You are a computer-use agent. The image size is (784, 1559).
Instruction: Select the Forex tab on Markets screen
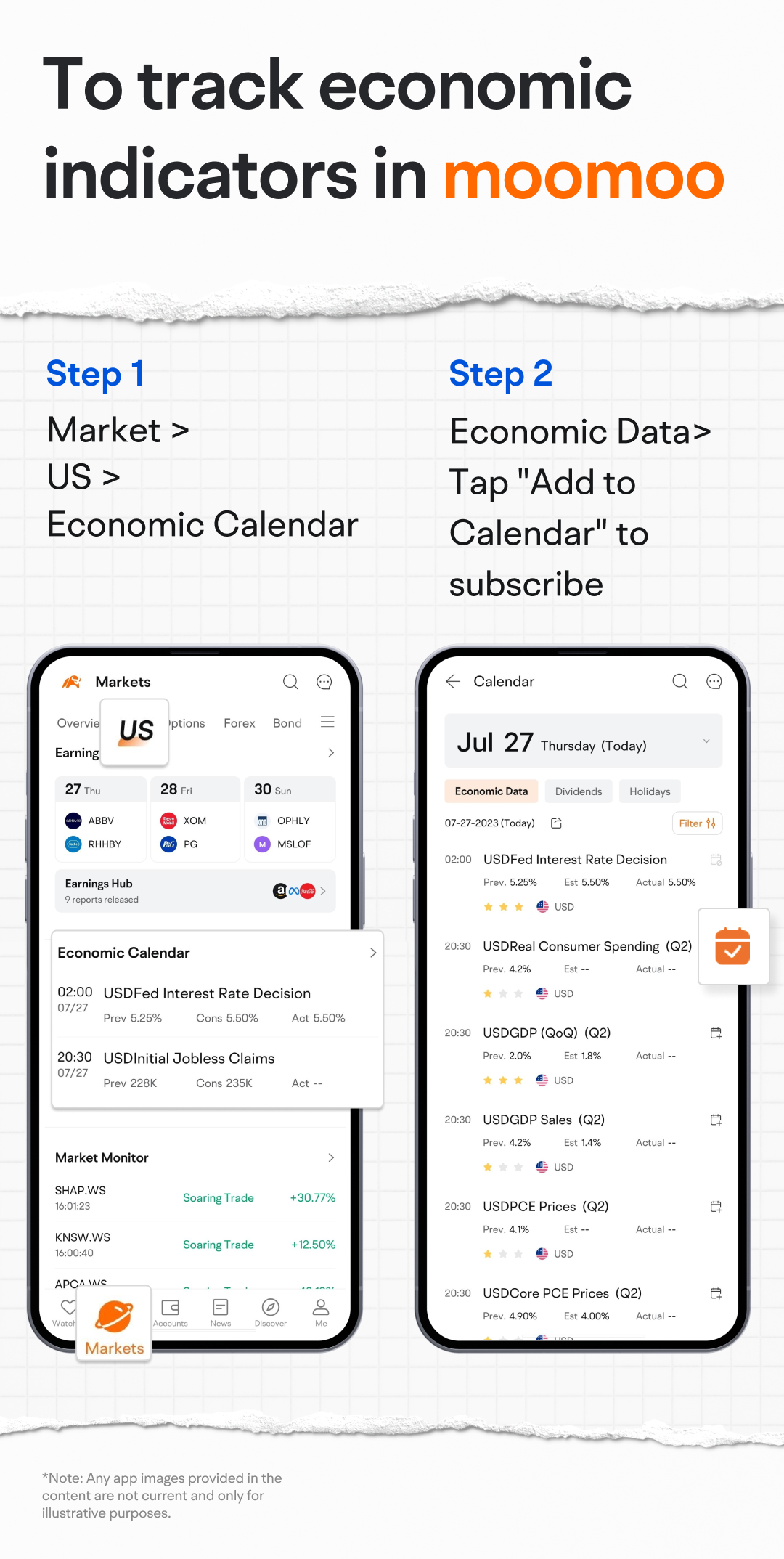239,722
